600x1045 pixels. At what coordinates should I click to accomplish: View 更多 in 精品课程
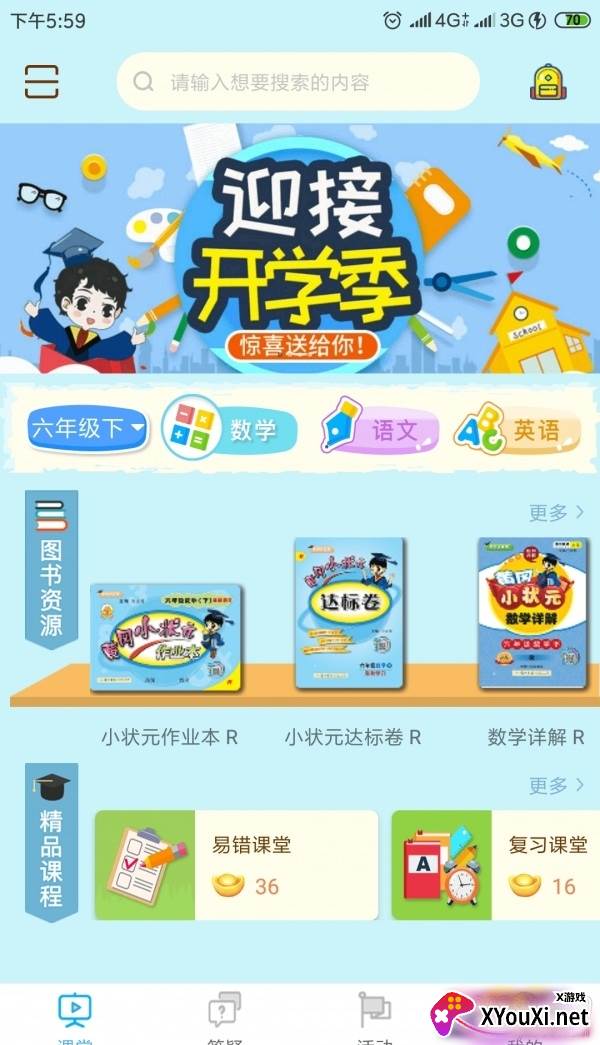click(556, 785)
